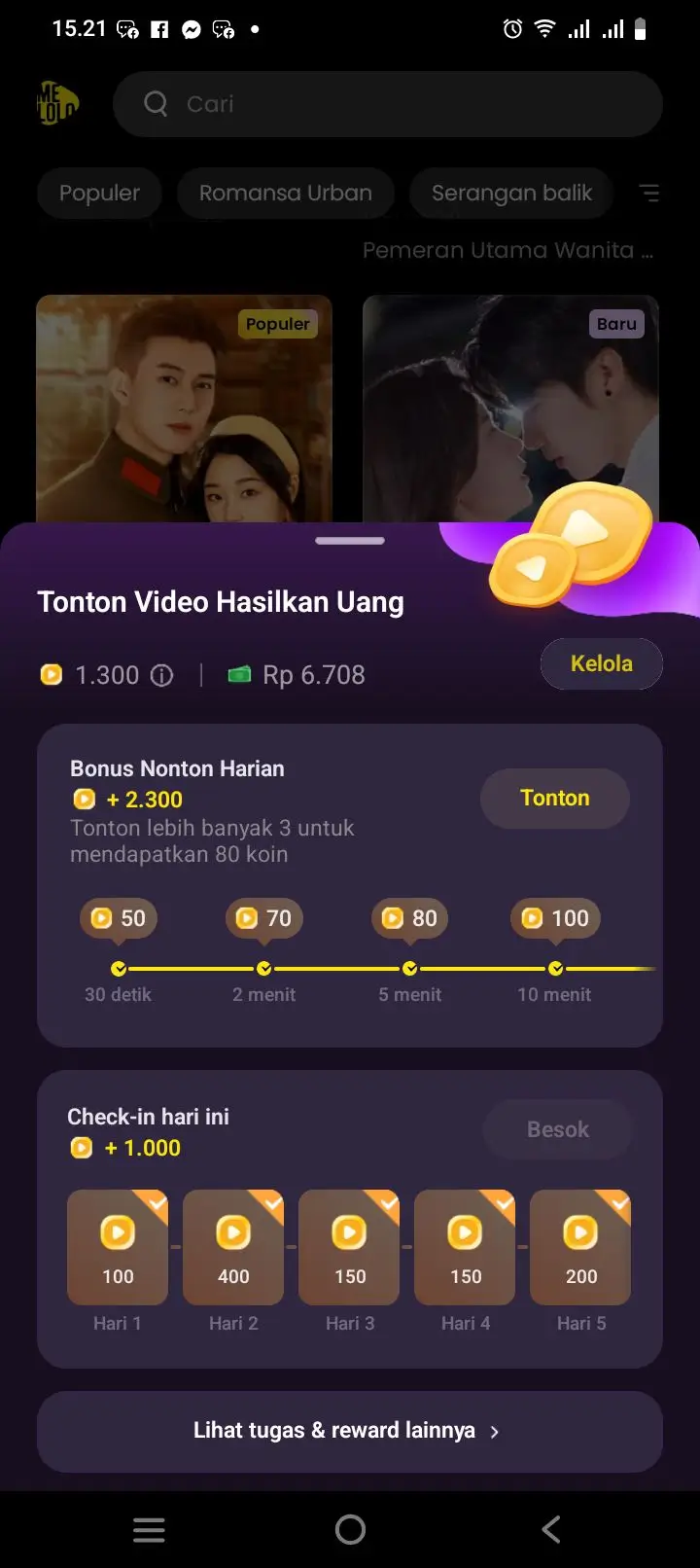Tap the play coin icon for Hari 1
Image resolution: width=700 pixels, height=1568 pixels.
117,1233
